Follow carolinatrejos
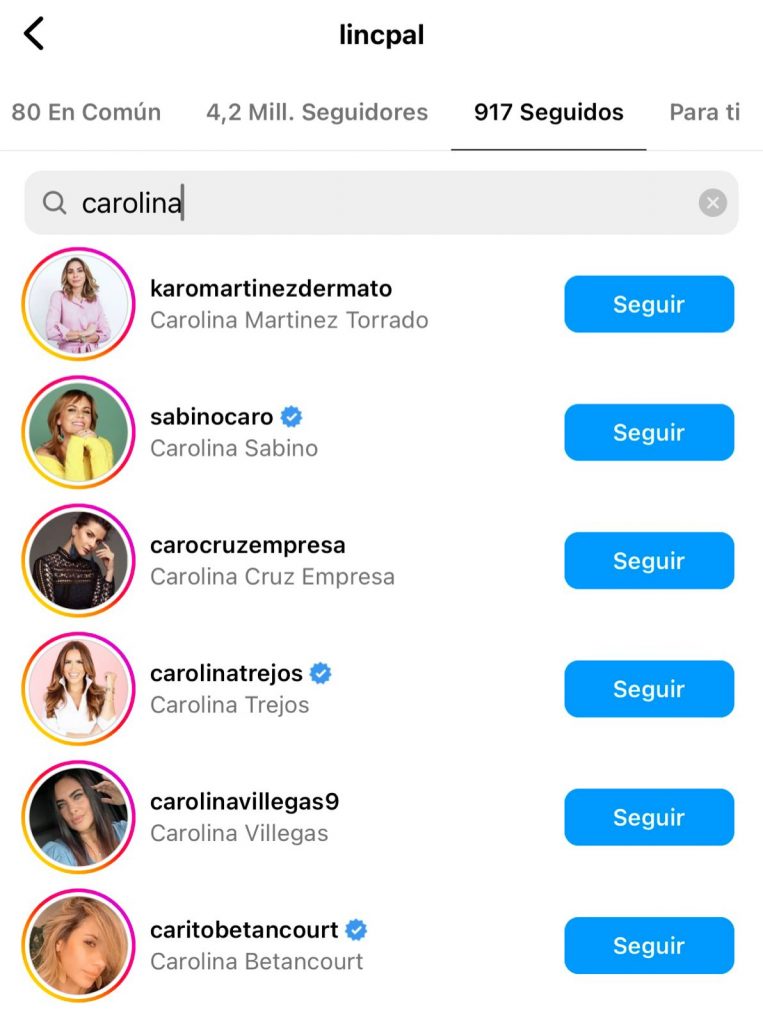Screen dimensions: 763x1024 649,689
